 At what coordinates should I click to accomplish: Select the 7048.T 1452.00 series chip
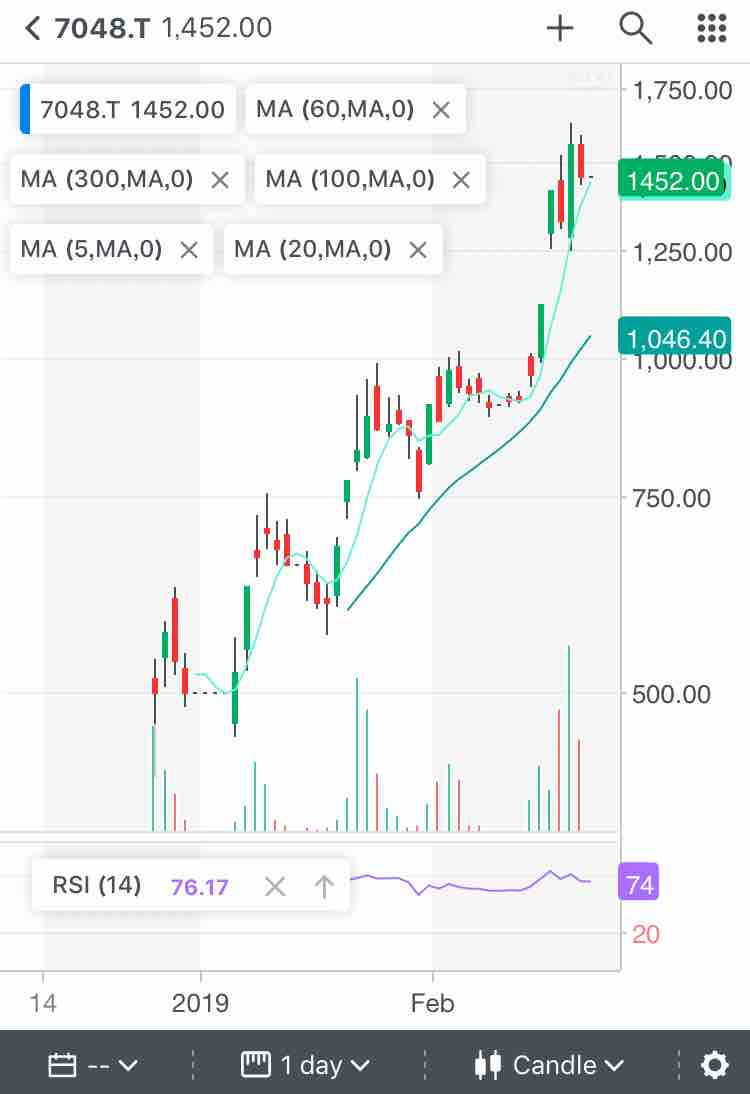point(130,110)
